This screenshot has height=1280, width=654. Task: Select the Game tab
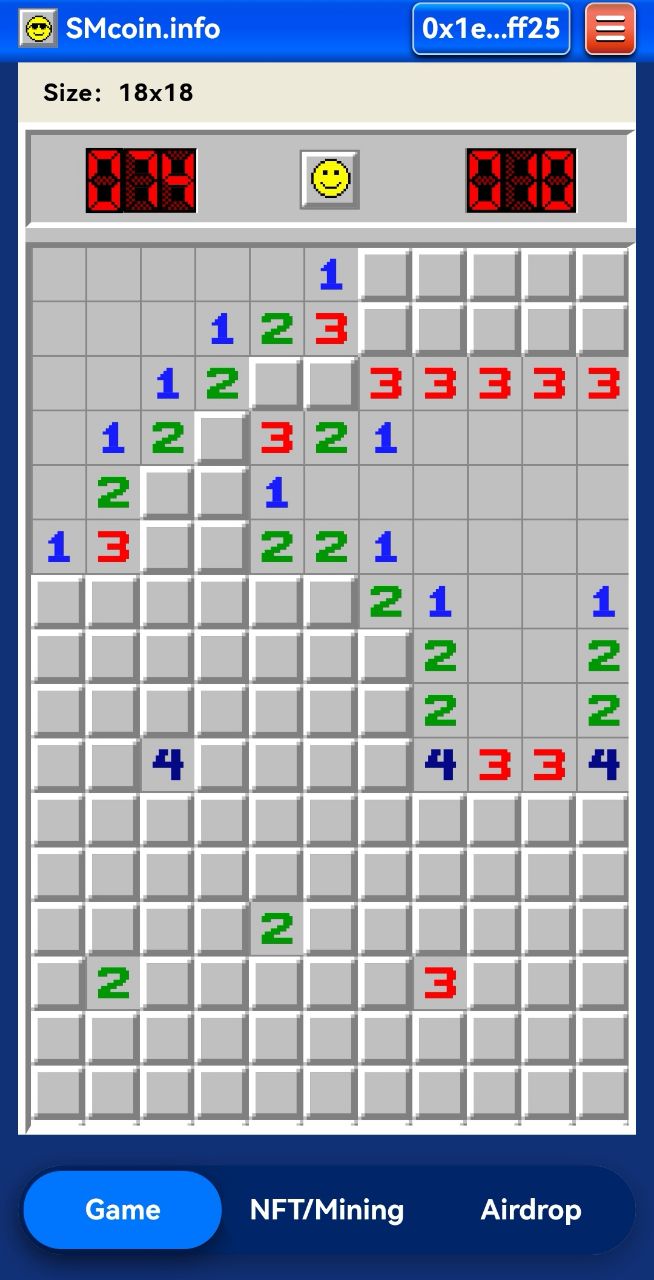(122, 1210)
